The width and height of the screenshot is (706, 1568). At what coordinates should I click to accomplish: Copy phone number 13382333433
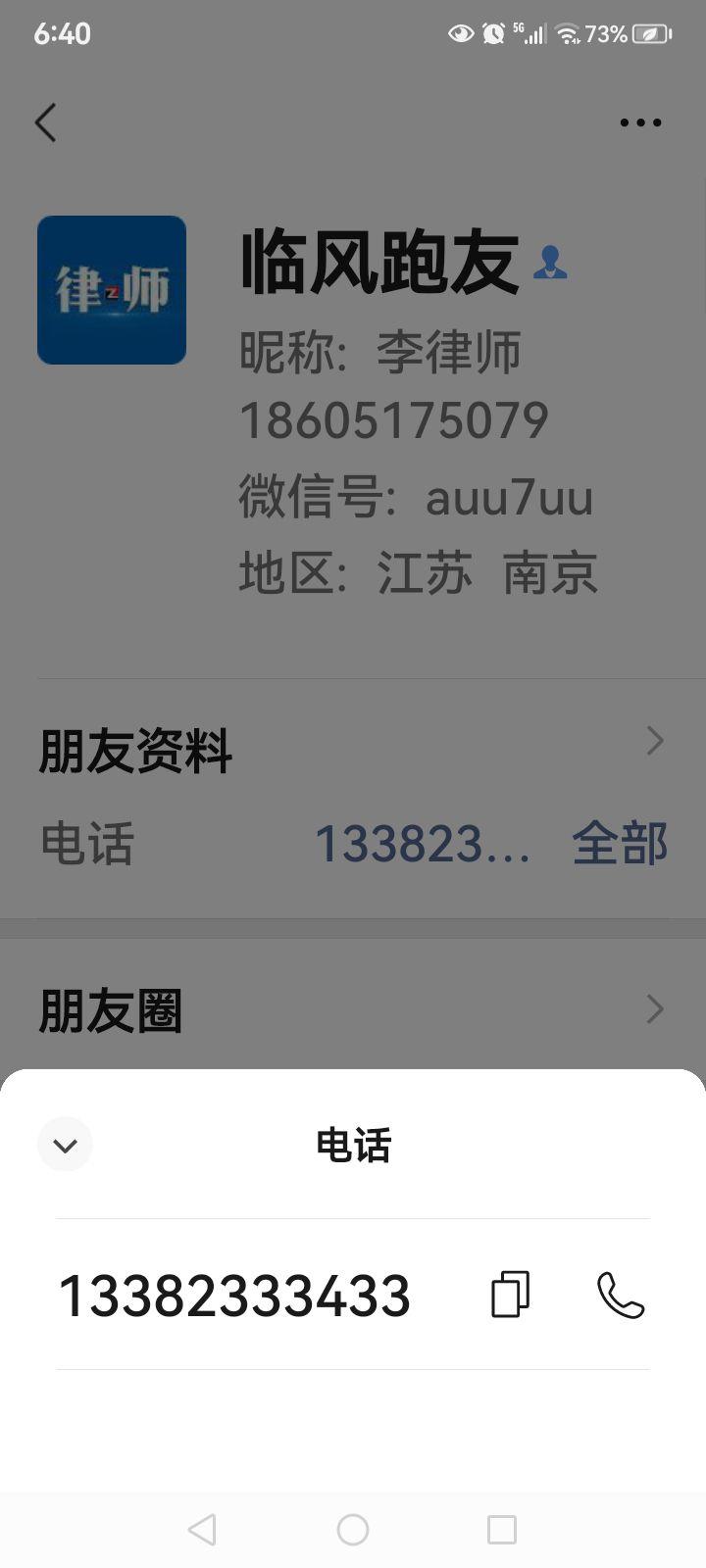pyautogui.click(x=510, y=1295)
